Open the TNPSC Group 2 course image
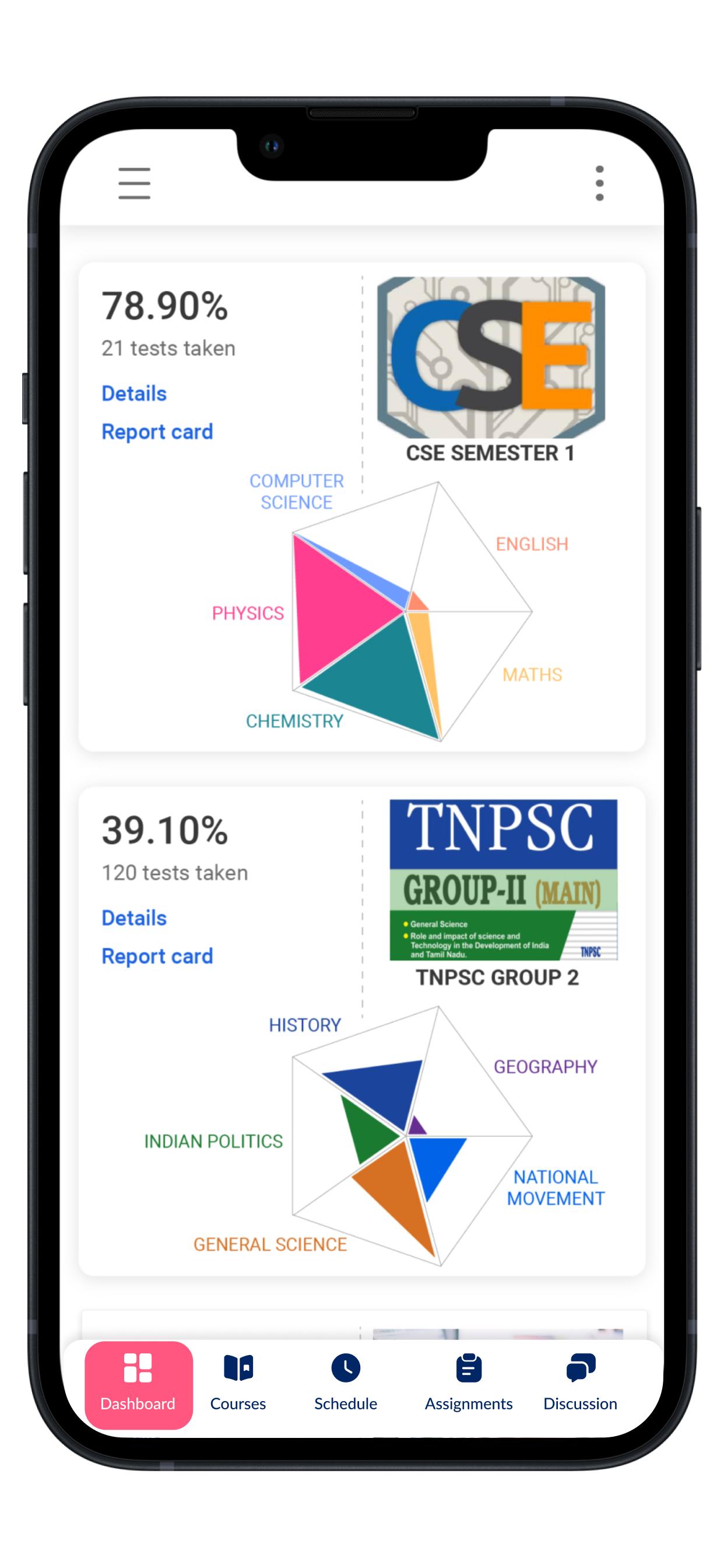Viewport: 724px width, 1568px height. [x=503, y=880]
